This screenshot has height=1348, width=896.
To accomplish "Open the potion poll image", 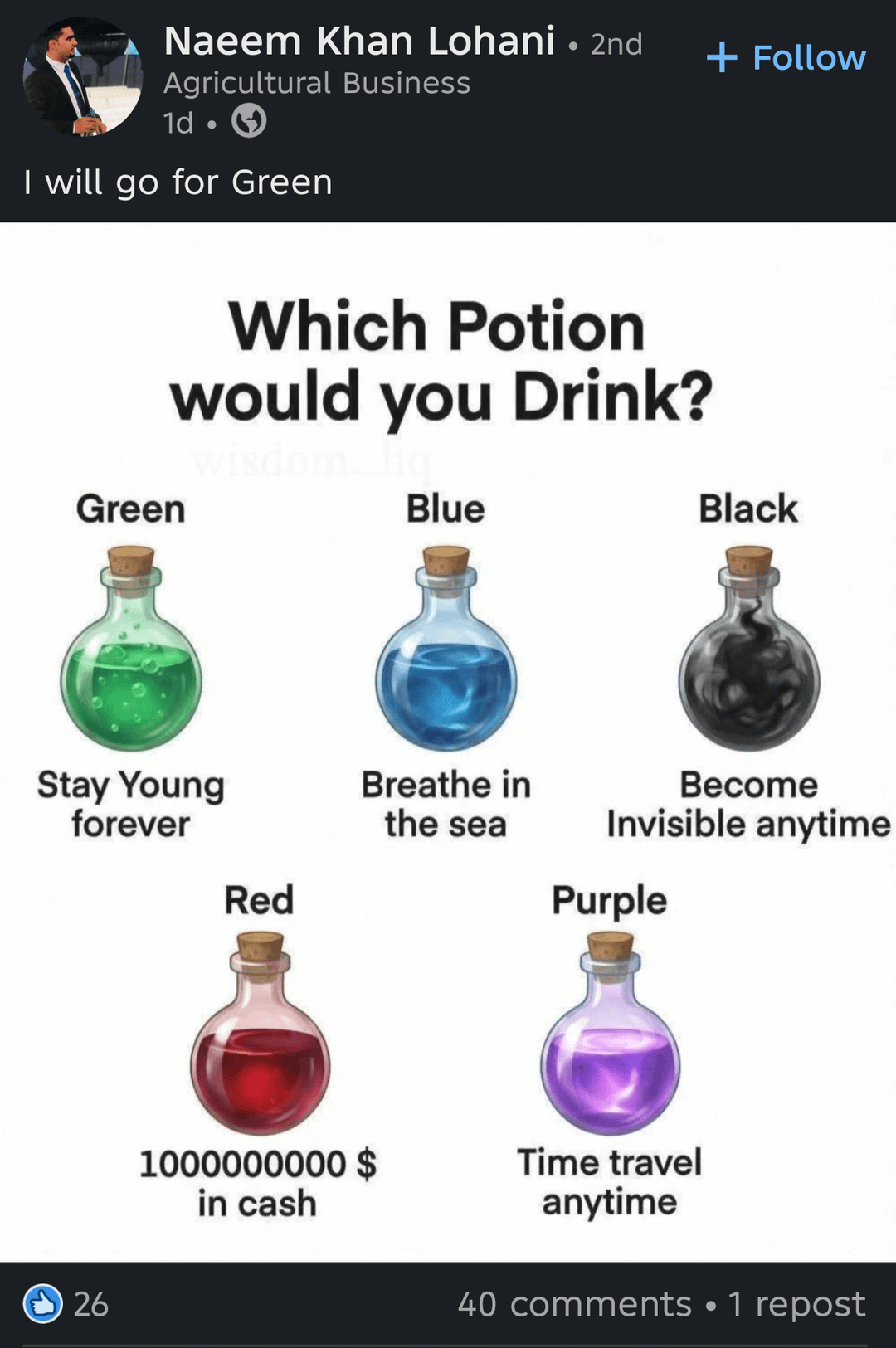I will pos(448,742).
